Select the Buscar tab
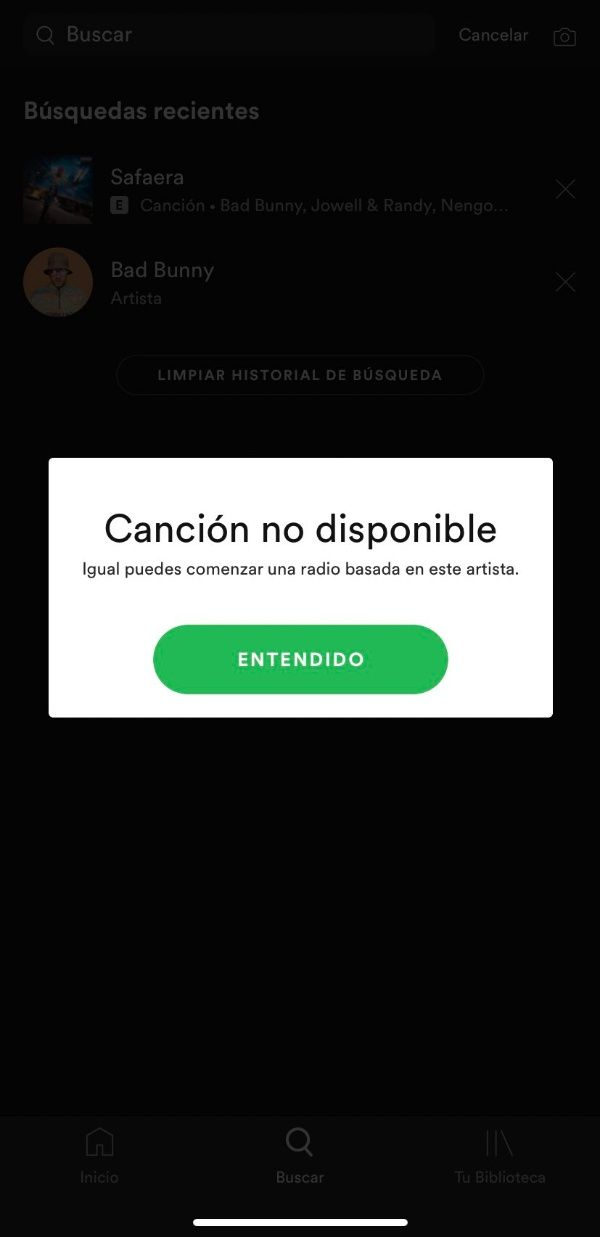The height and width of the screenshot is (1237, 600). click(x=299, y=1156)
